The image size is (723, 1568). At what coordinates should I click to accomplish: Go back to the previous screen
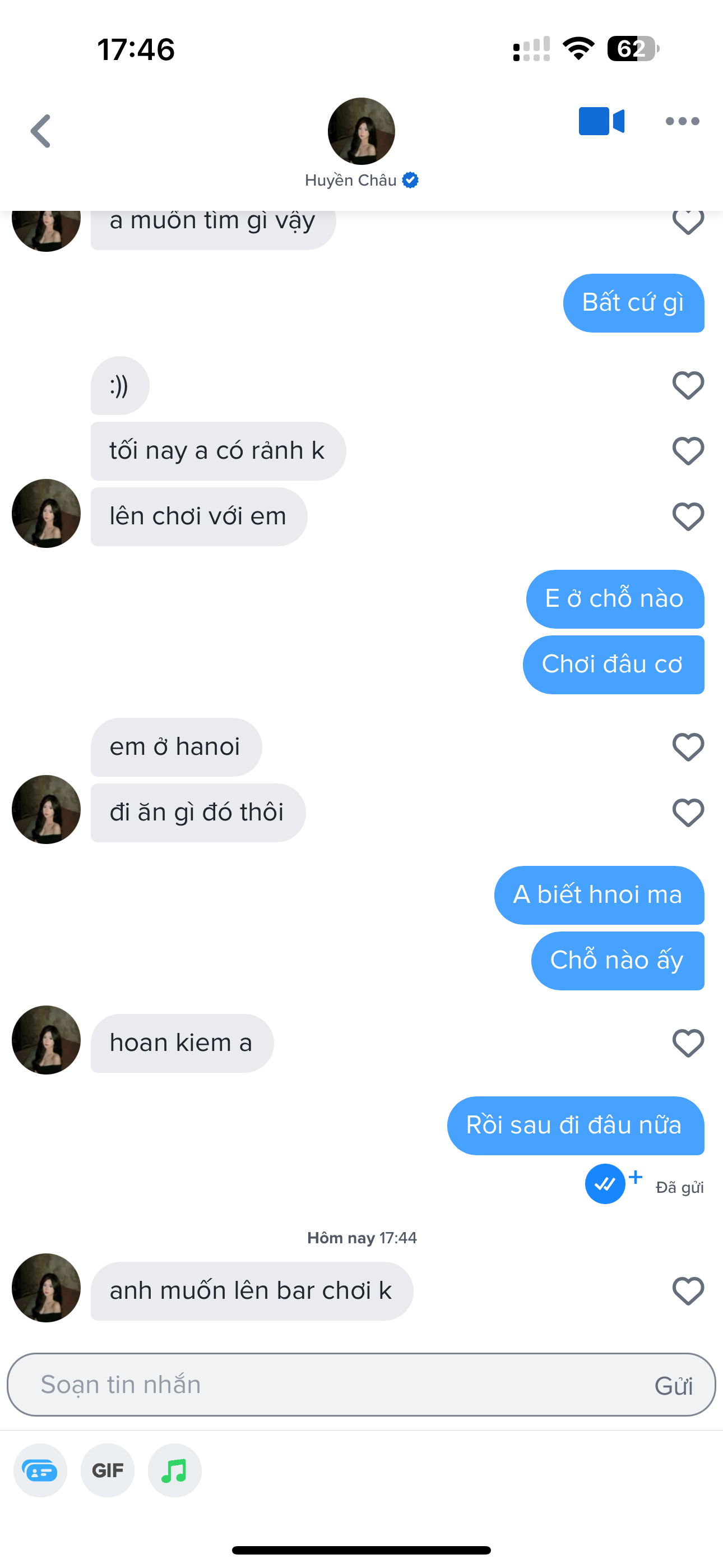(41, 131)
